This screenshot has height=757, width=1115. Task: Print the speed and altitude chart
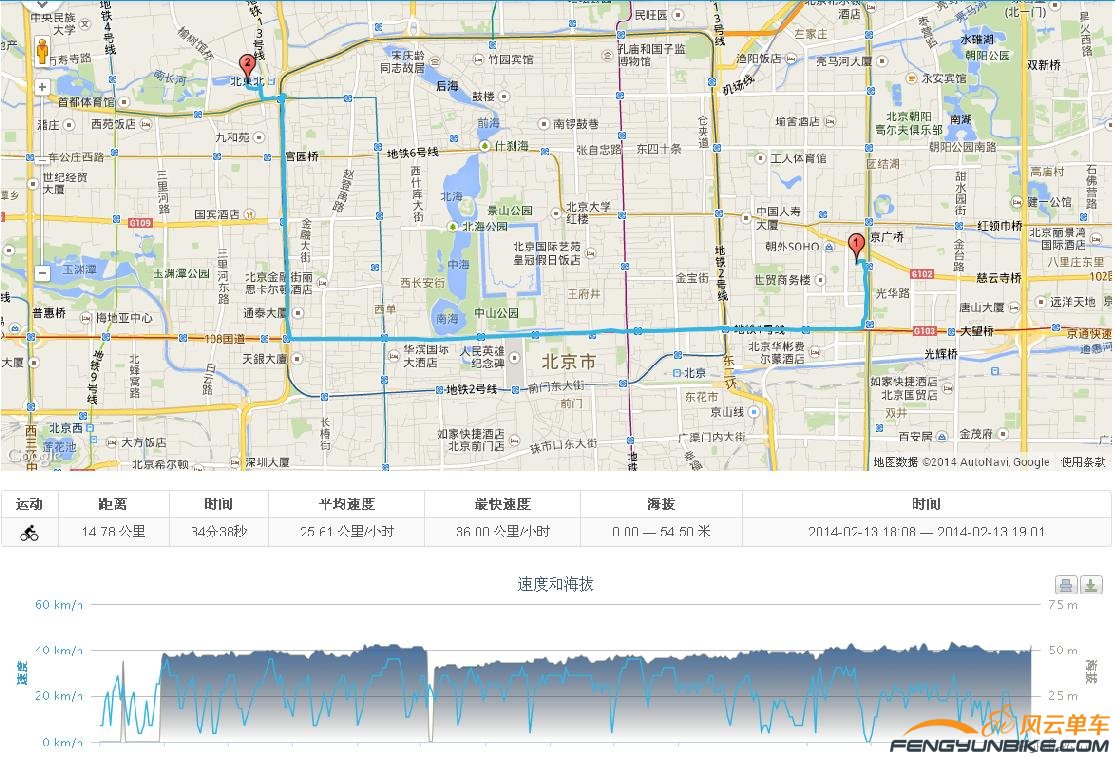tap(1066, 585)
